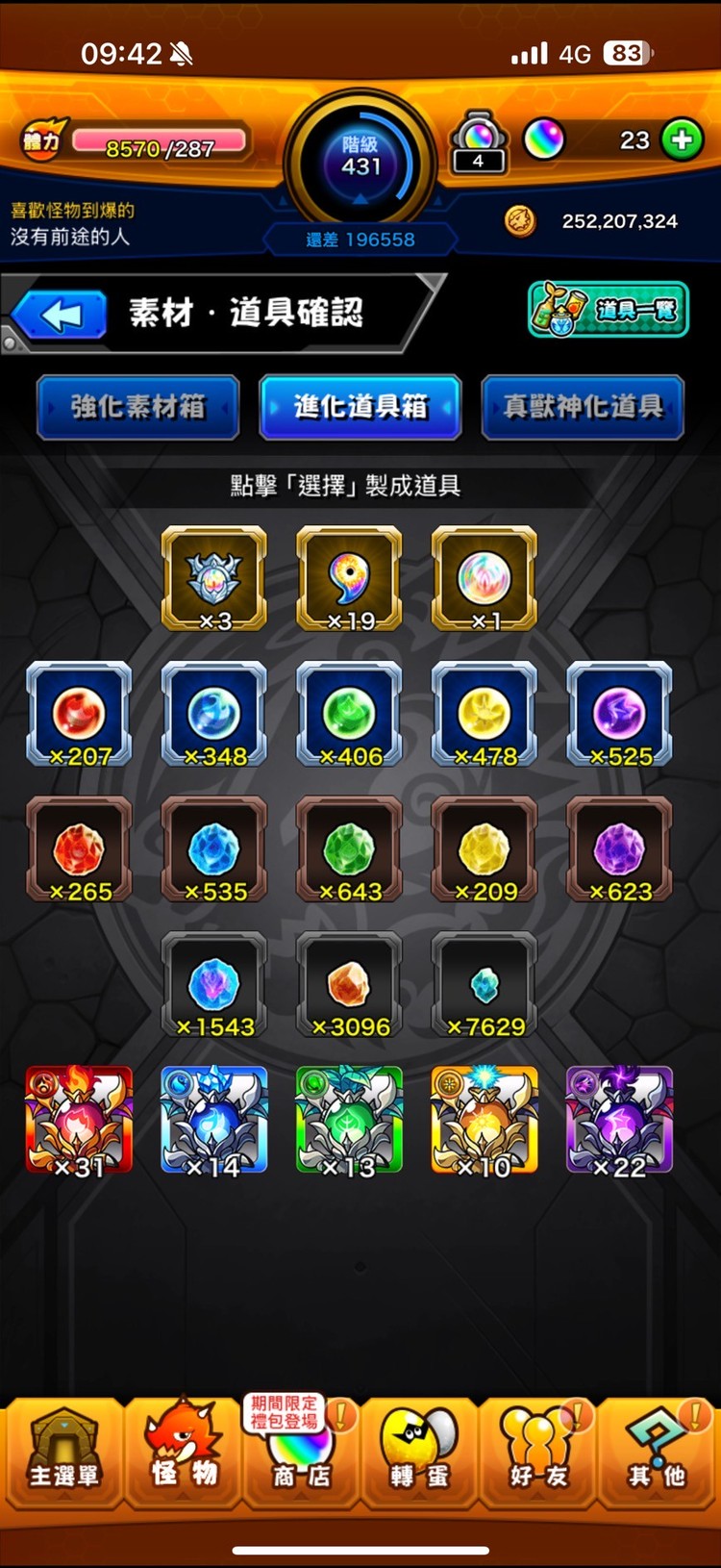Open the 商店 shop
Screen dimensions: 721x1568
pyautogui.click(x=301, y=1453)
